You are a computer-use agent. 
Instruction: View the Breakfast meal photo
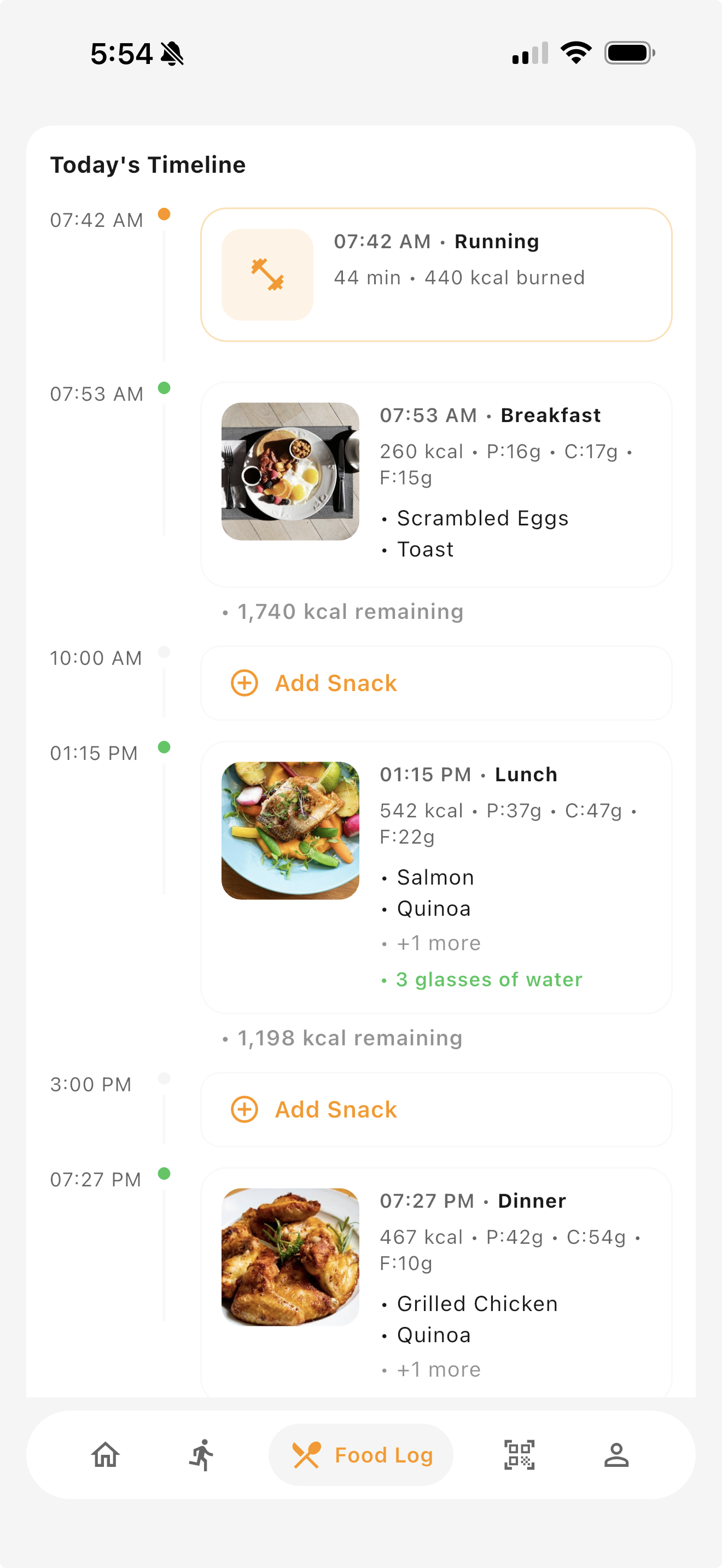(x=290, y=470)
